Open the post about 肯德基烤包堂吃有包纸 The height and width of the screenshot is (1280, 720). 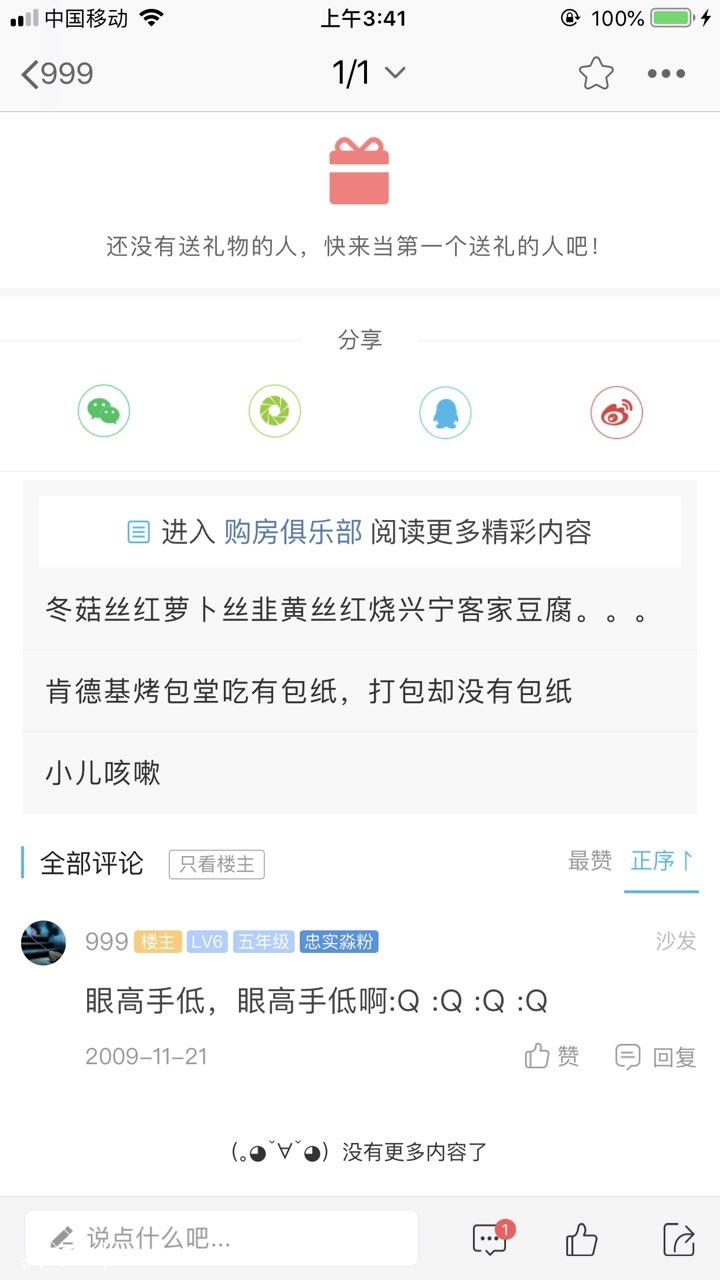(x=309, y=691)
